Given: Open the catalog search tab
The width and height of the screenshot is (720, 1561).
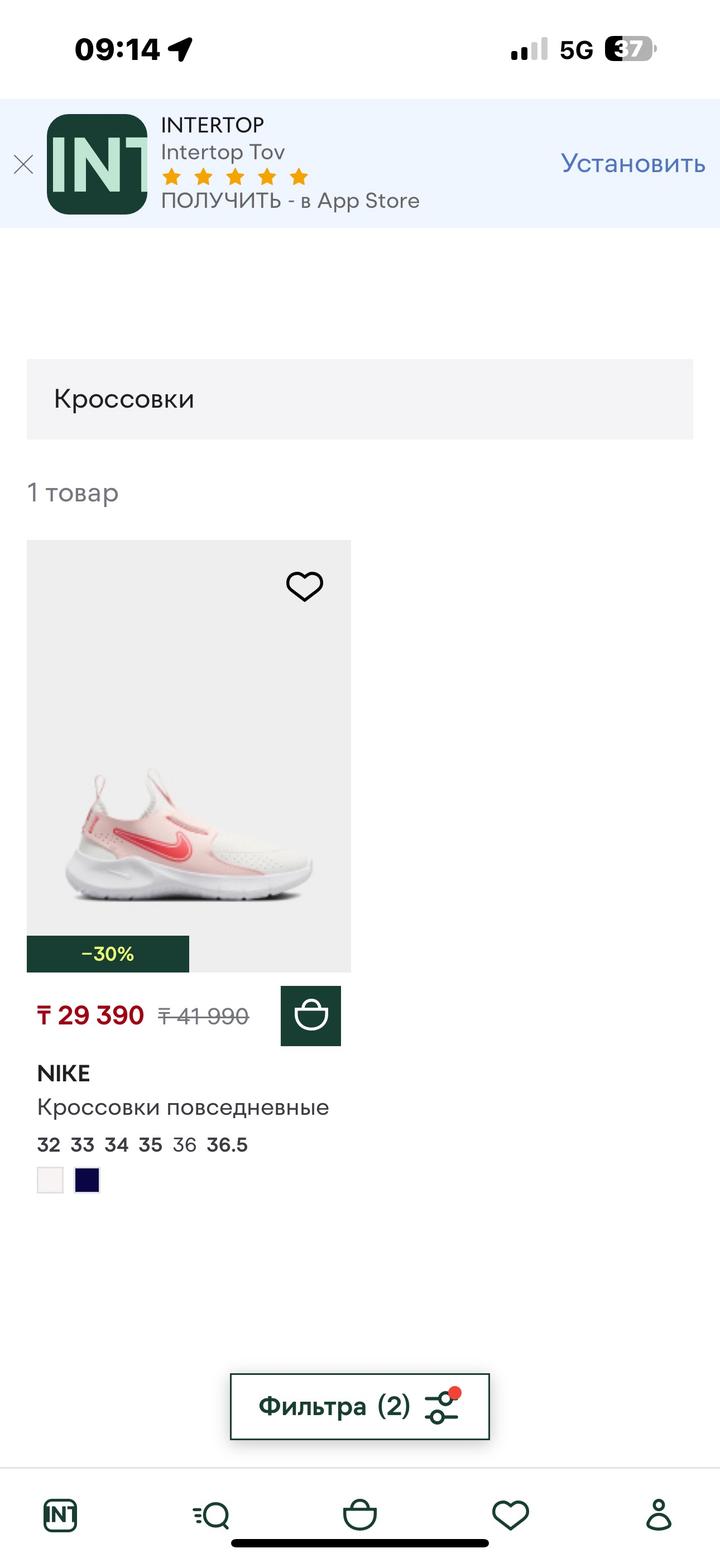Looking at the screenshot, I should pos(211,1515).
